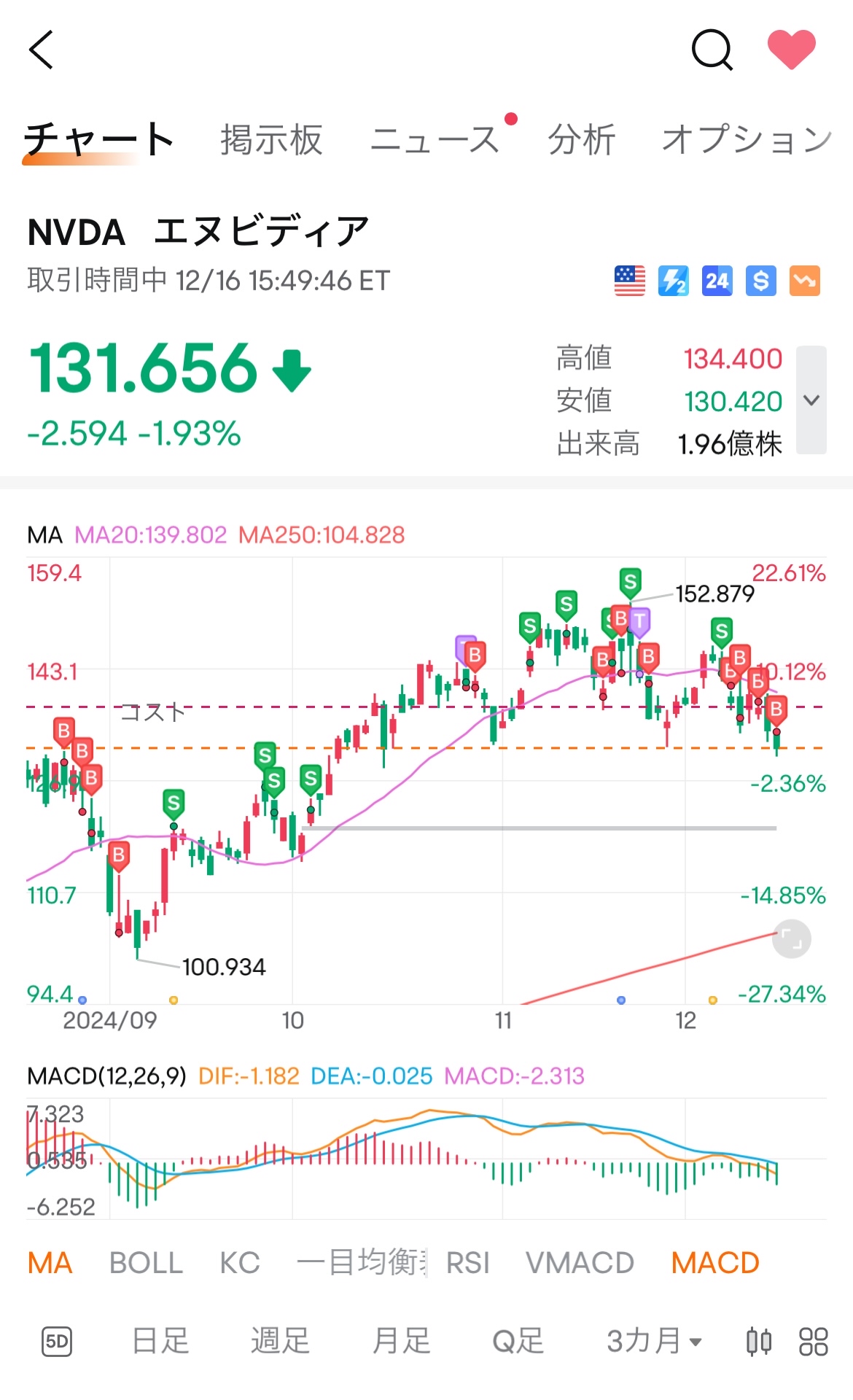This screenshot has width=853, height=1400.
Task: Select the 5D chart view
Action: pyautogui.click(x=57, y=1342)
